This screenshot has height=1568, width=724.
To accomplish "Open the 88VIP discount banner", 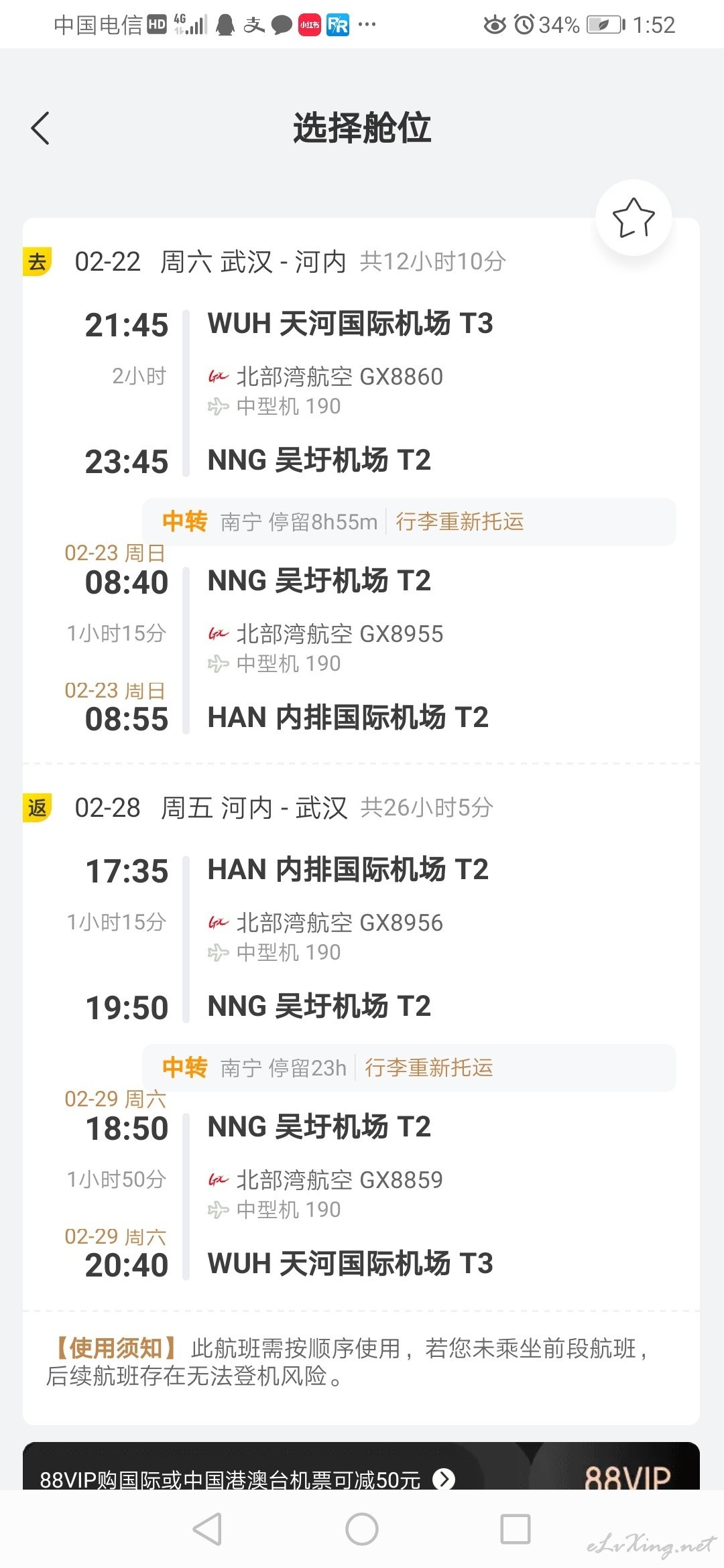I will click(361, 1467).
